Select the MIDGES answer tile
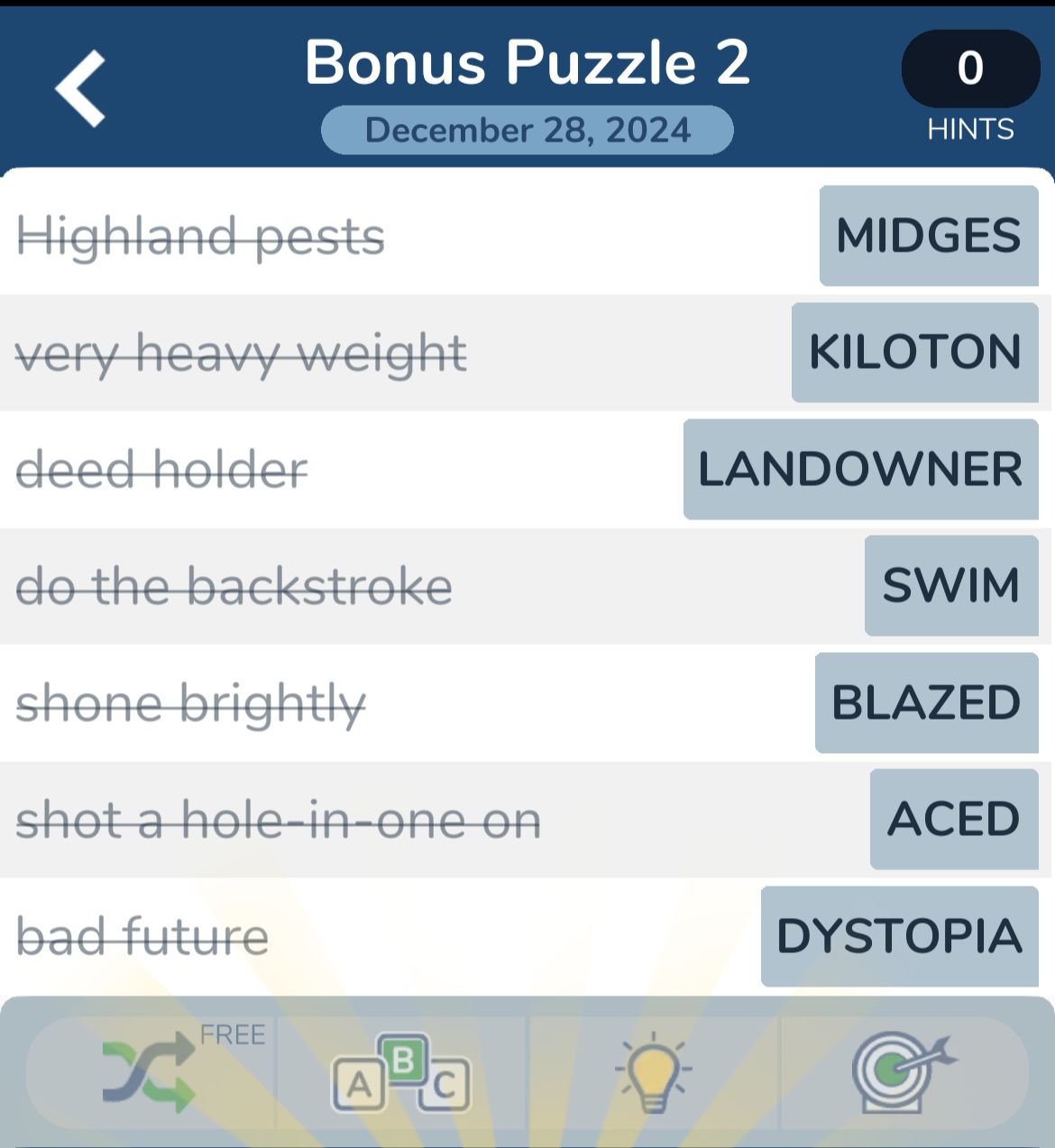The height and width of the screenshot is (1148, 1055). pyautogui.click(x=929, y=235)
